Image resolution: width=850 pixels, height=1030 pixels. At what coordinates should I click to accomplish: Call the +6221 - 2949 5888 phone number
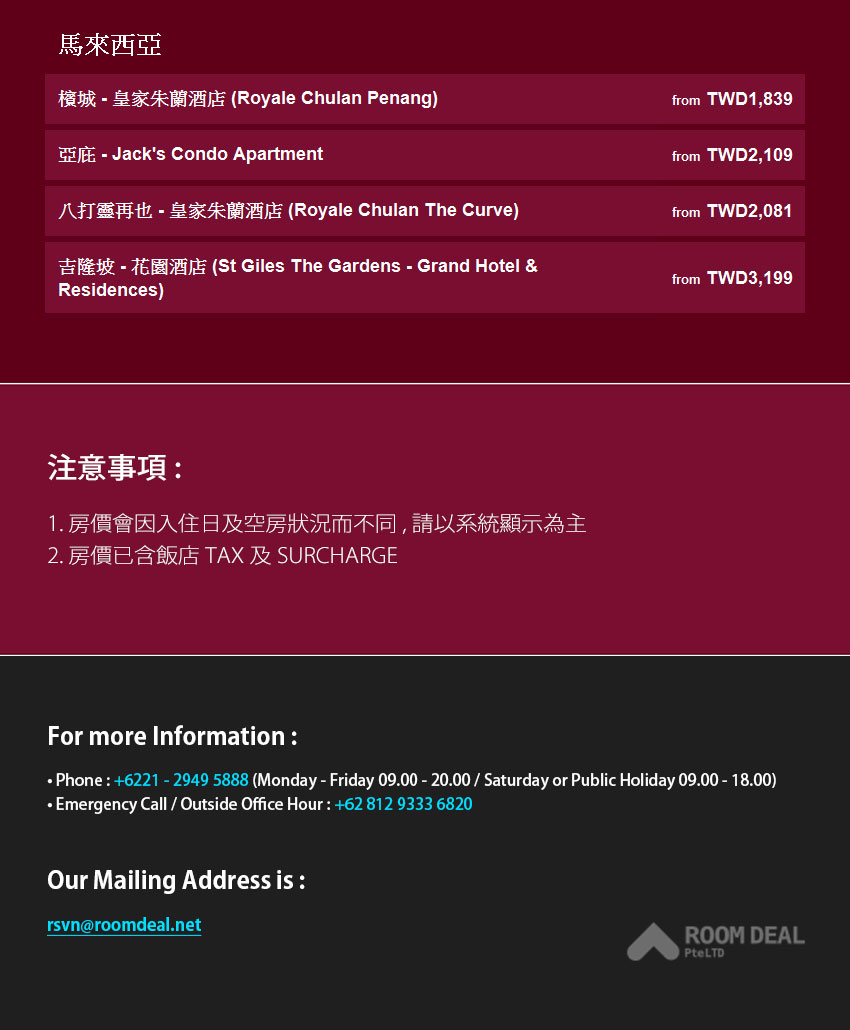pyautogui.click(x=181, y=780)
